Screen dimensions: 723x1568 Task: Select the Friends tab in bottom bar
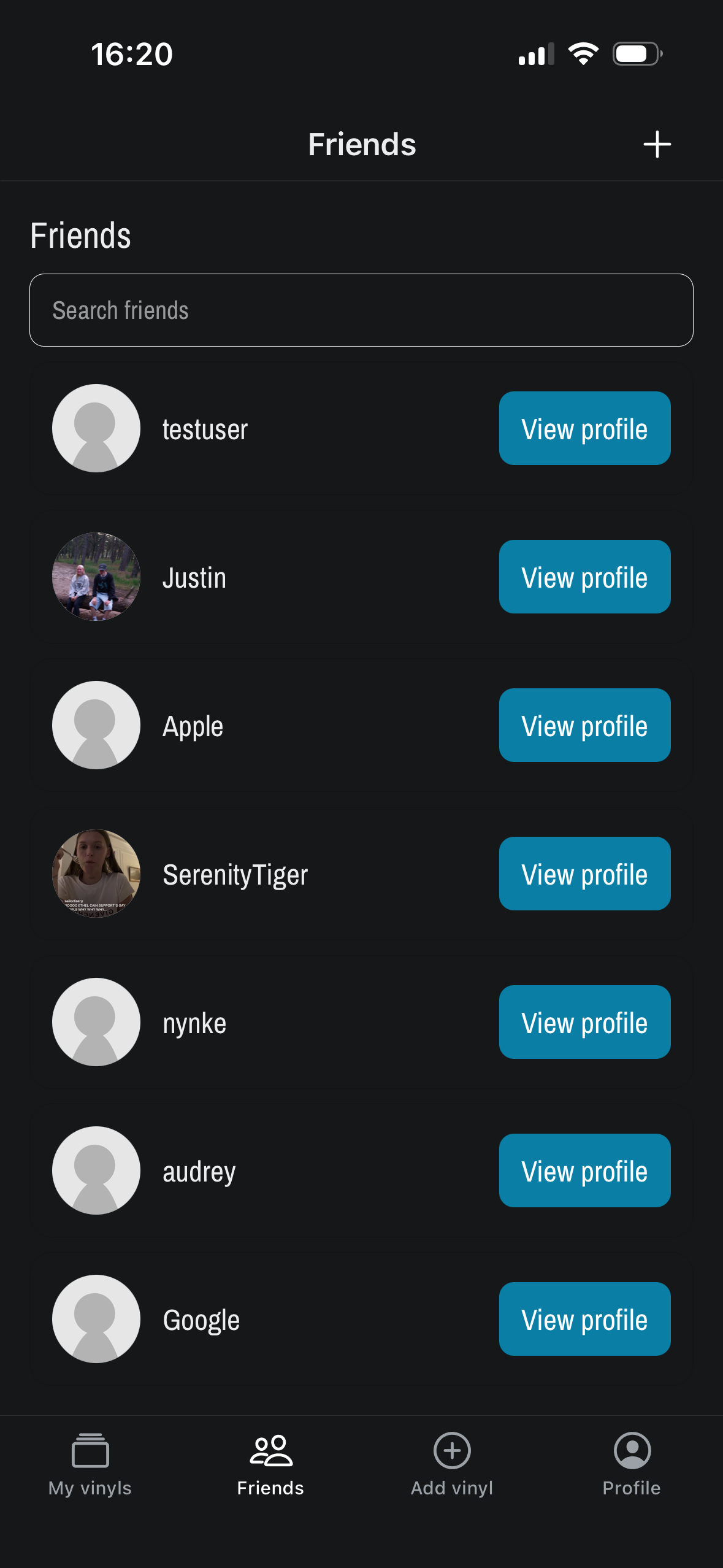click(x=270, y=1464)
